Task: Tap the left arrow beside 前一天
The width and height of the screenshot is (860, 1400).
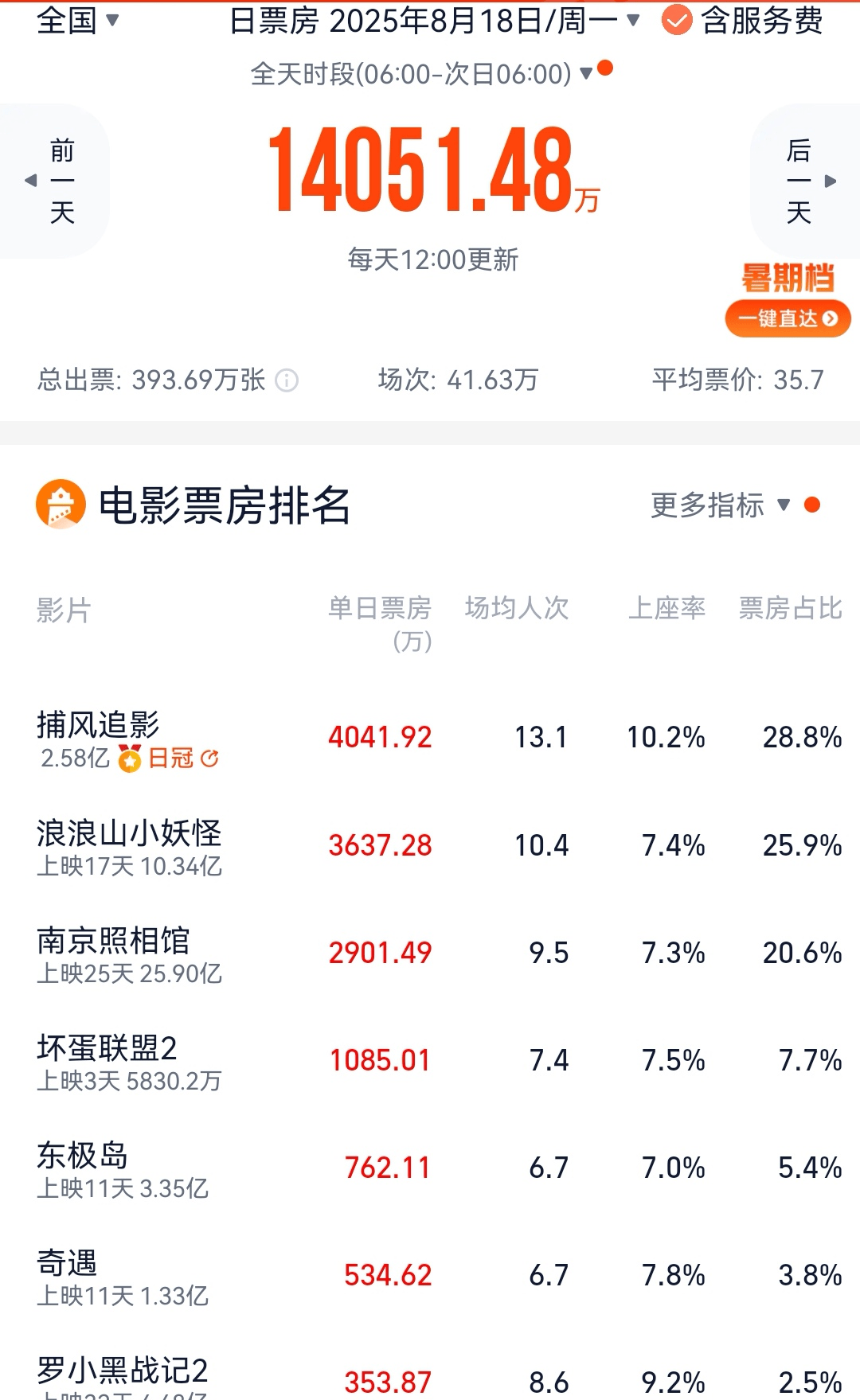Action: [x=30, y=181]
